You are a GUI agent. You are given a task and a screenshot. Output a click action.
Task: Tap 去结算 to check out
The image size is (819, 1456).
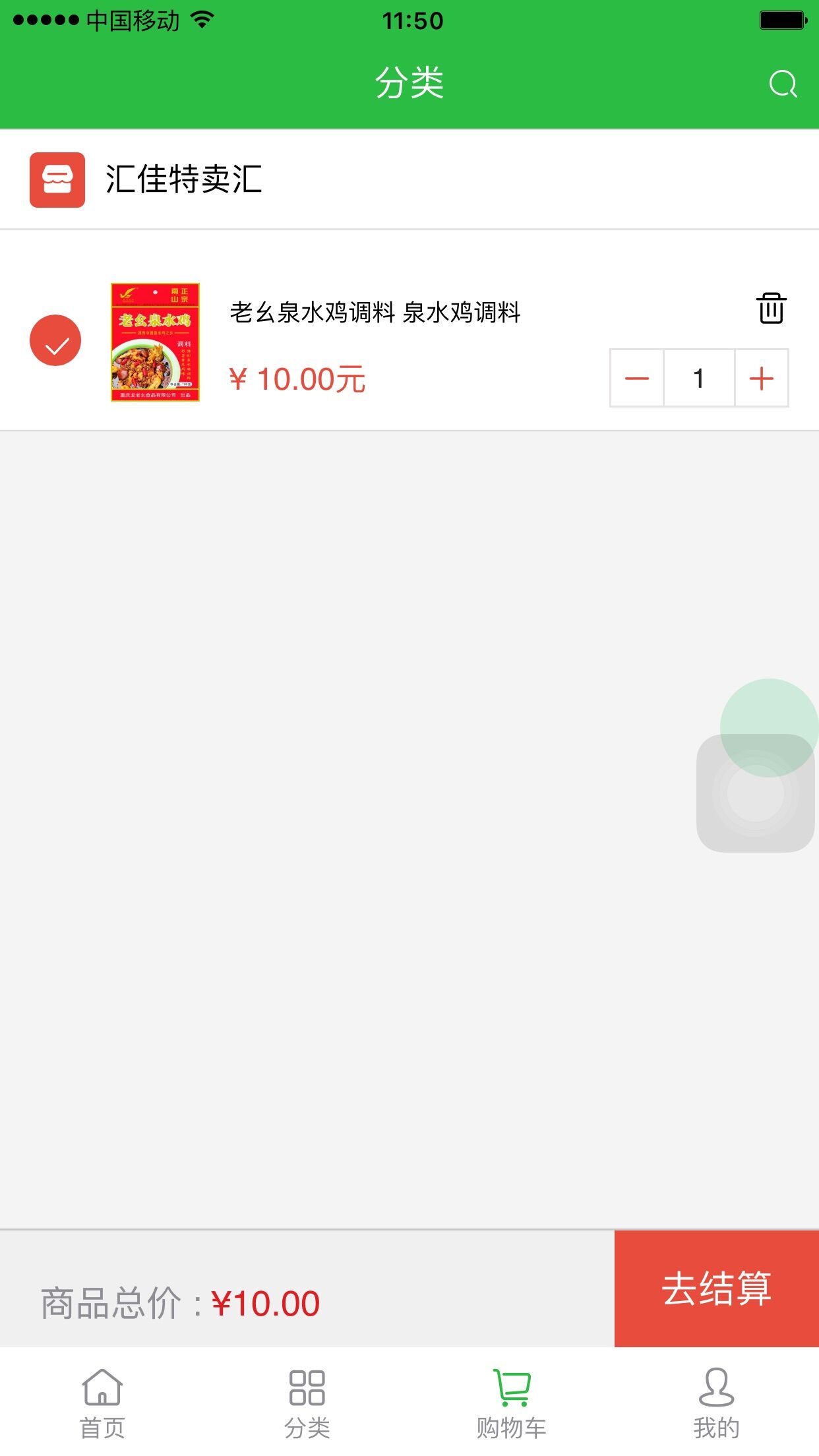[716, 1289]
